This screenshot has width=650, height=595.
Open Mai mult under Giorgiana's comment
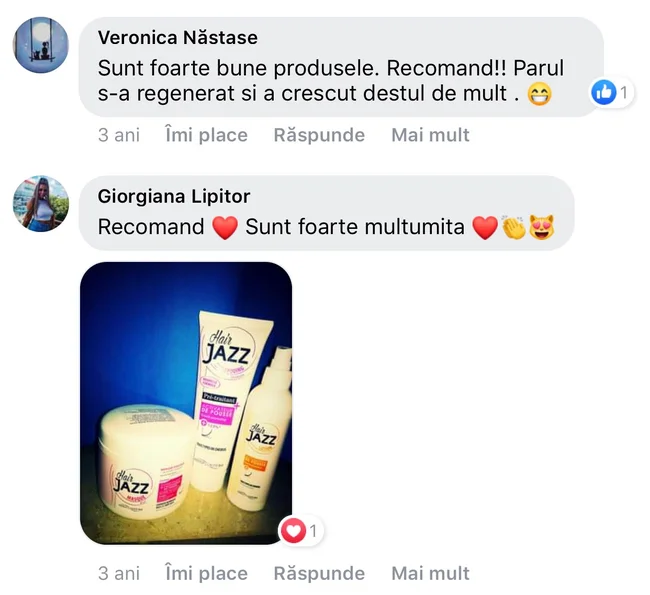(x=430, y=574)
